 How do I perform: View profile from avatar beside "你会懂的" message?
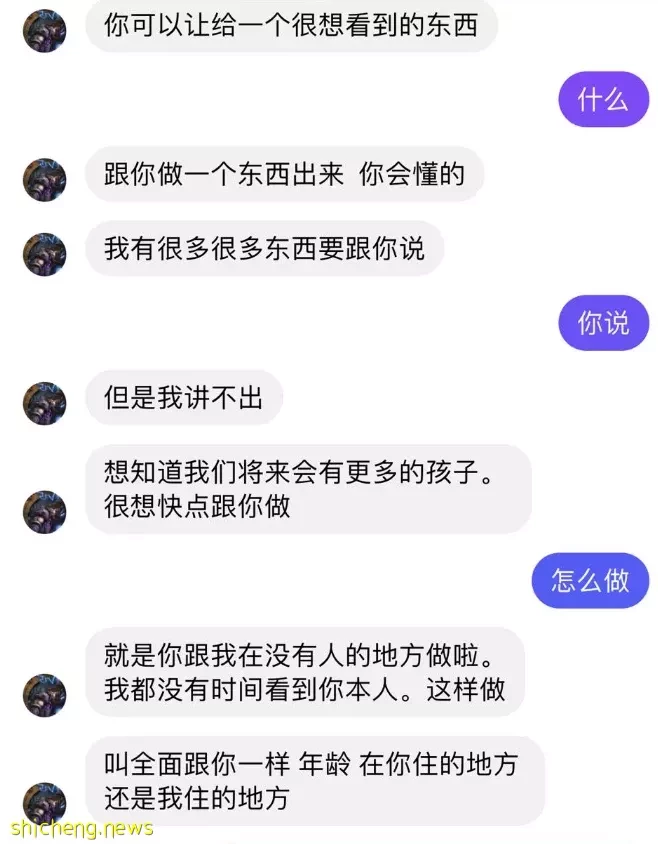point(44,180)
